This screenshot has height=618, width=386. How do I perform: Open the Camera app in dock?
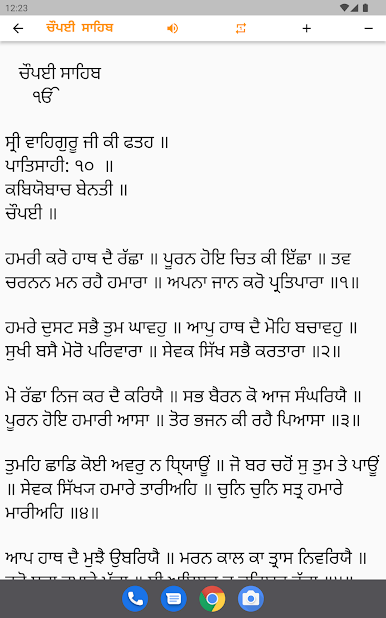250,599
